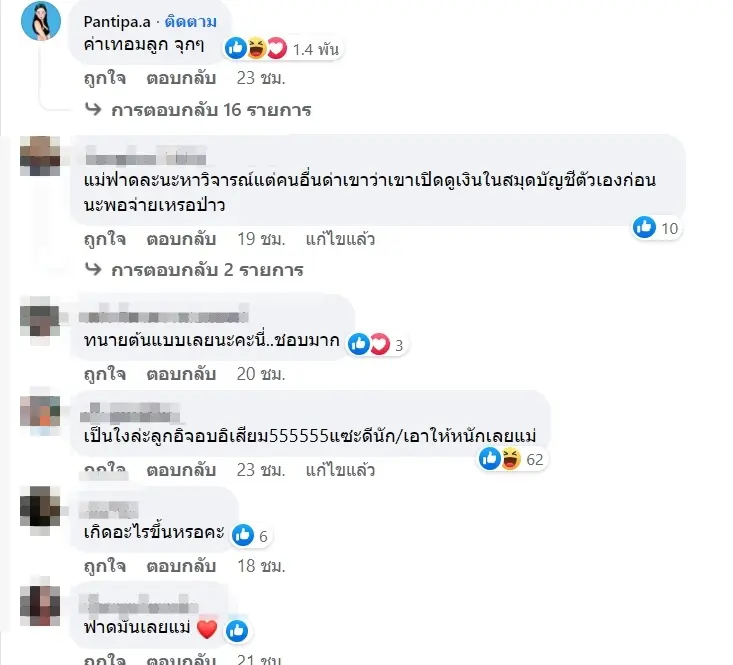Like the comment เกิดอะไรขึ้นหรอคะ
The image size is (733, 665).
pos(103,564)
